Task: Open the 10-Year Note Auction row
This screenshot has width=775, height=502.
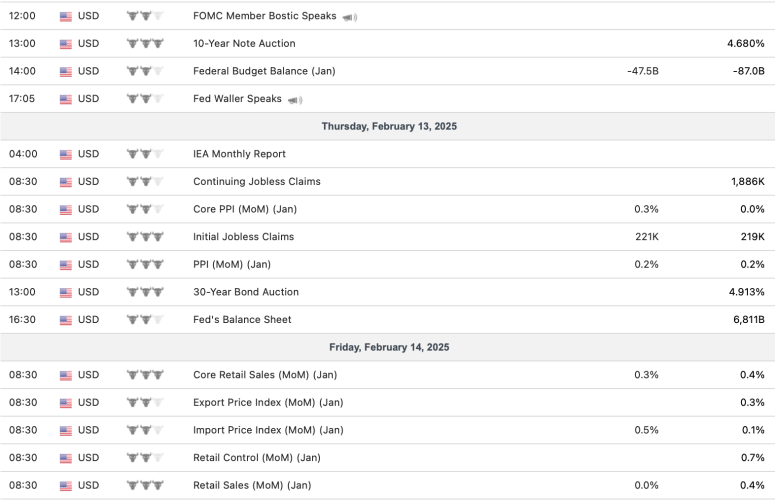Action: click(244, 44)
